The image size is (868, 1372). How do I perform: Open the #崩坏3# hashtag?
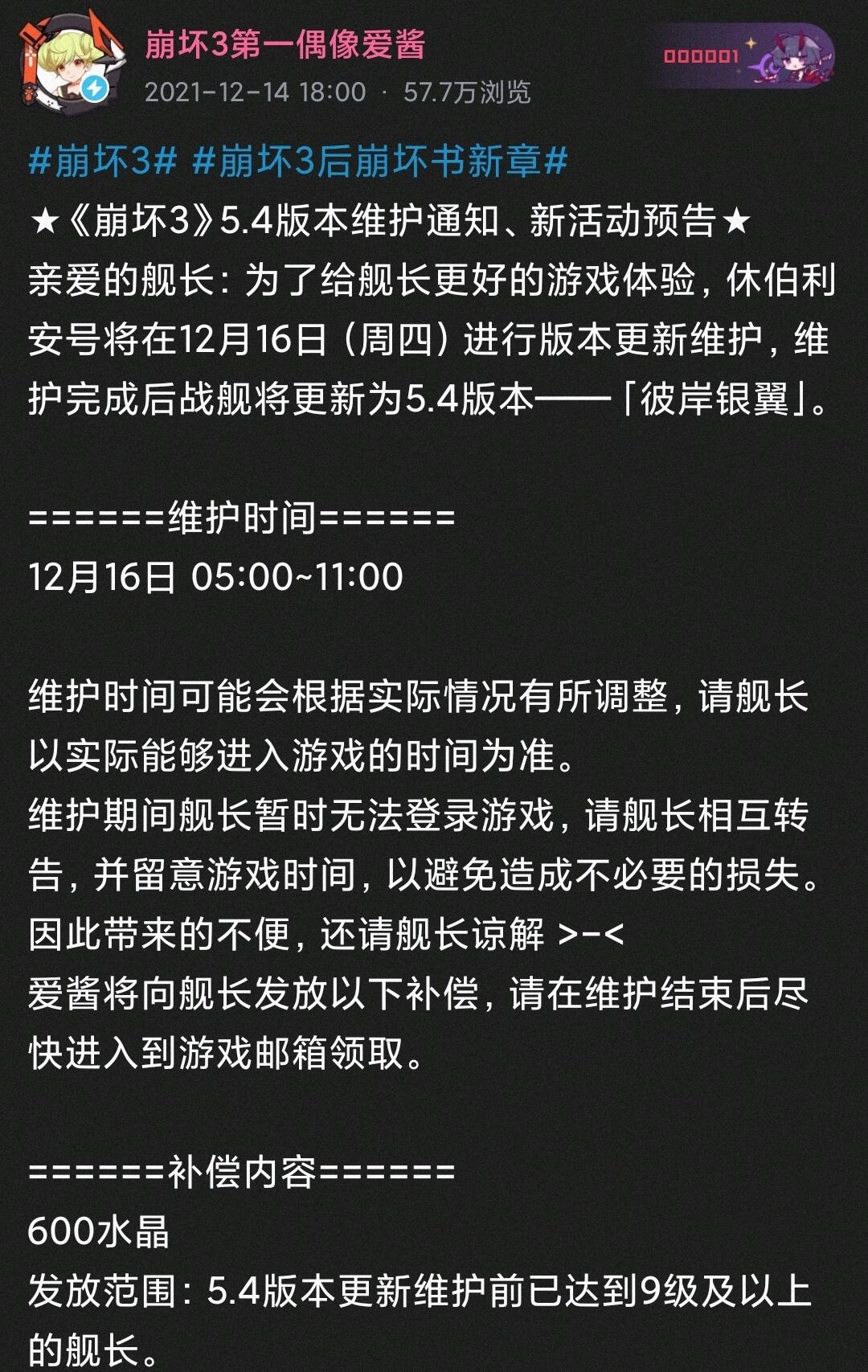pyautogui.click(x=102, y=162)
